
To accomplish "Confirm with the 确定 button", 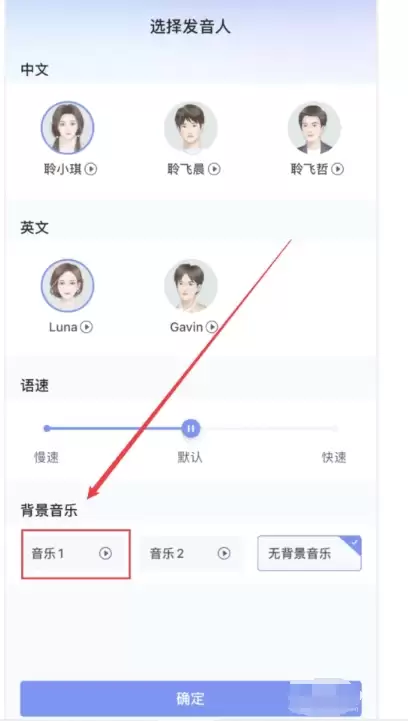I will [190, 698].
